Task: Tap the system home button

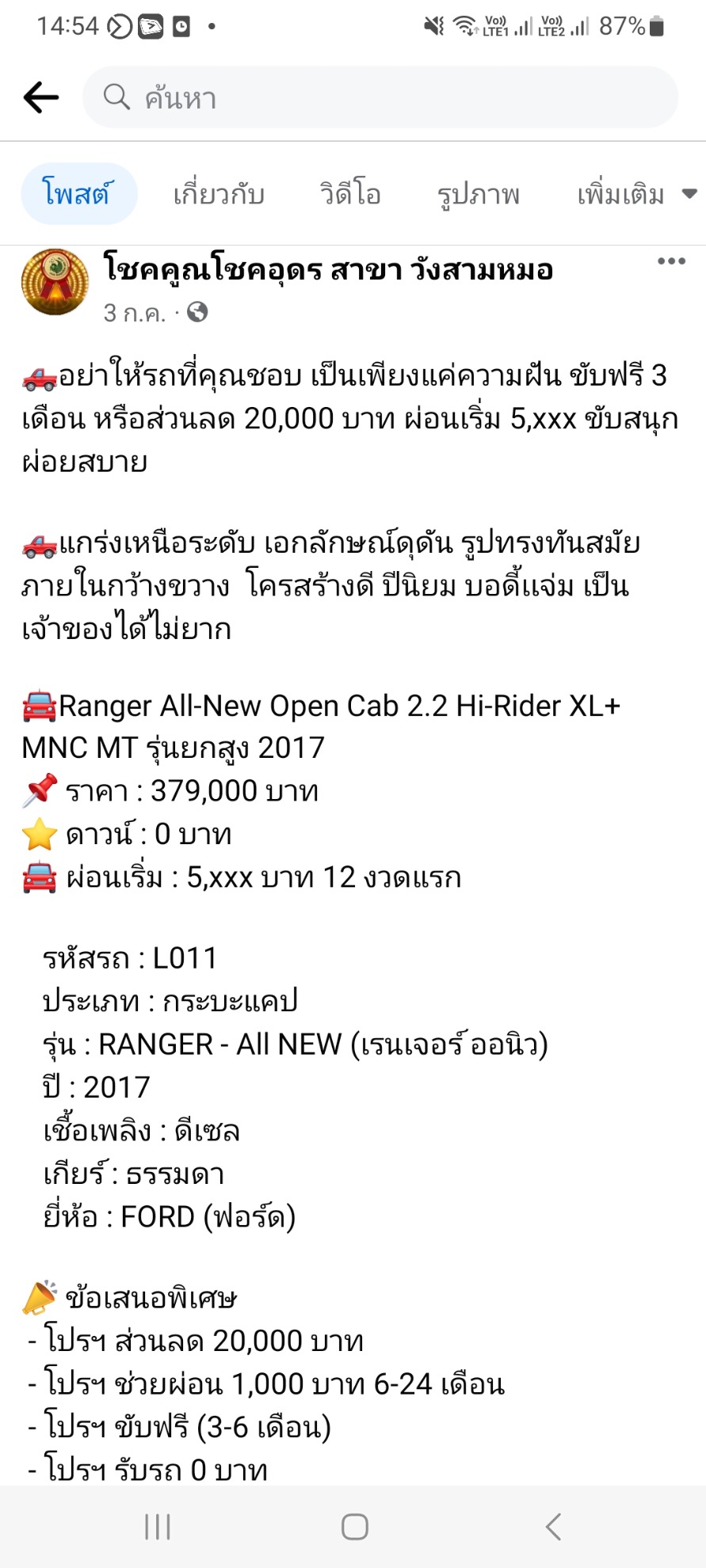Action: tap(354, 1526)
